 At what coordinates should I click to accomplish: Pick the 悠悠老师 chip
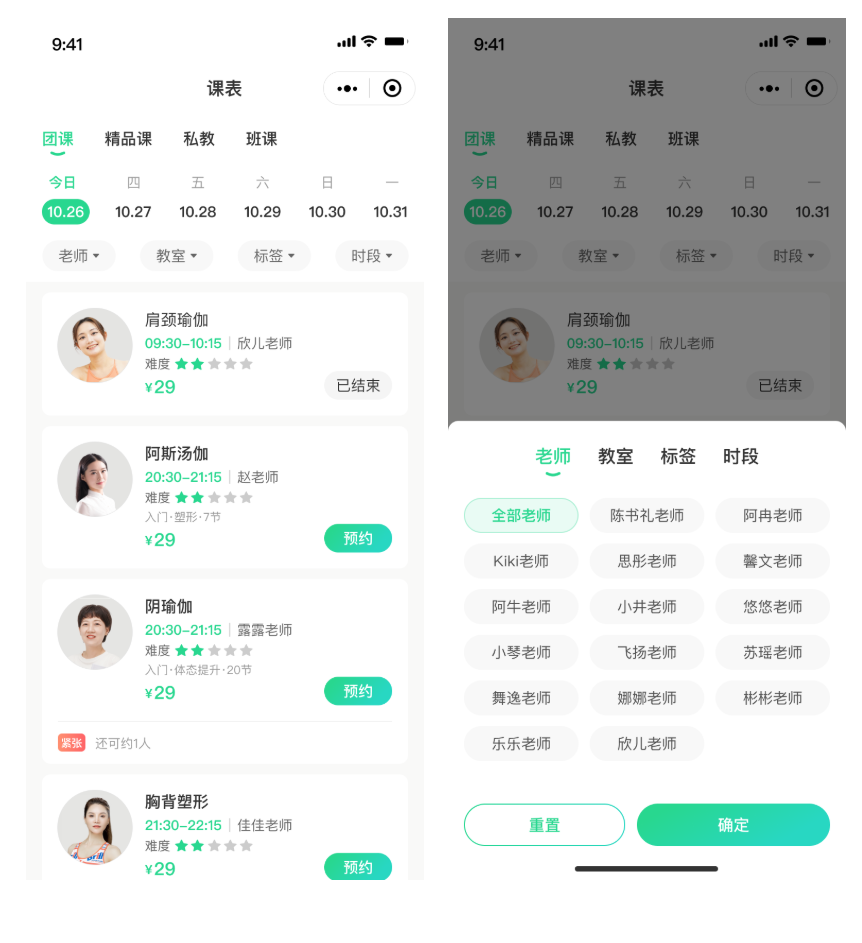pos(772,606)
